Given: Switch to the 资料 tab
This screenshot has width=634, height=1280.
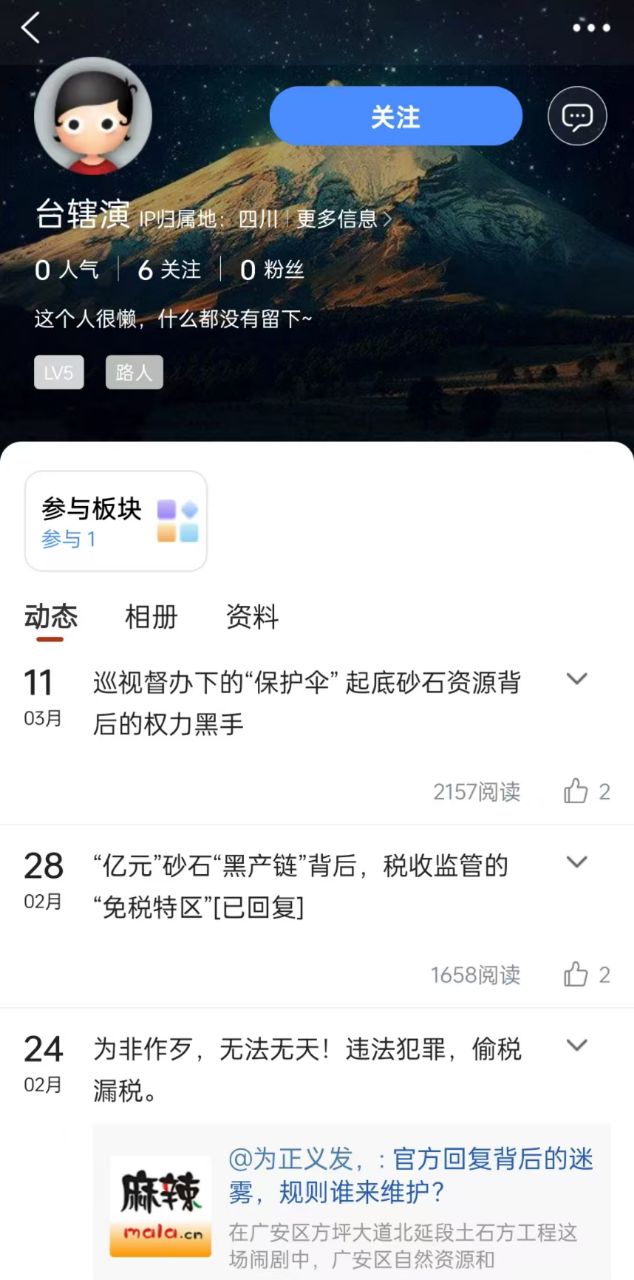Looking at the screenshot, I should point(252,616).
